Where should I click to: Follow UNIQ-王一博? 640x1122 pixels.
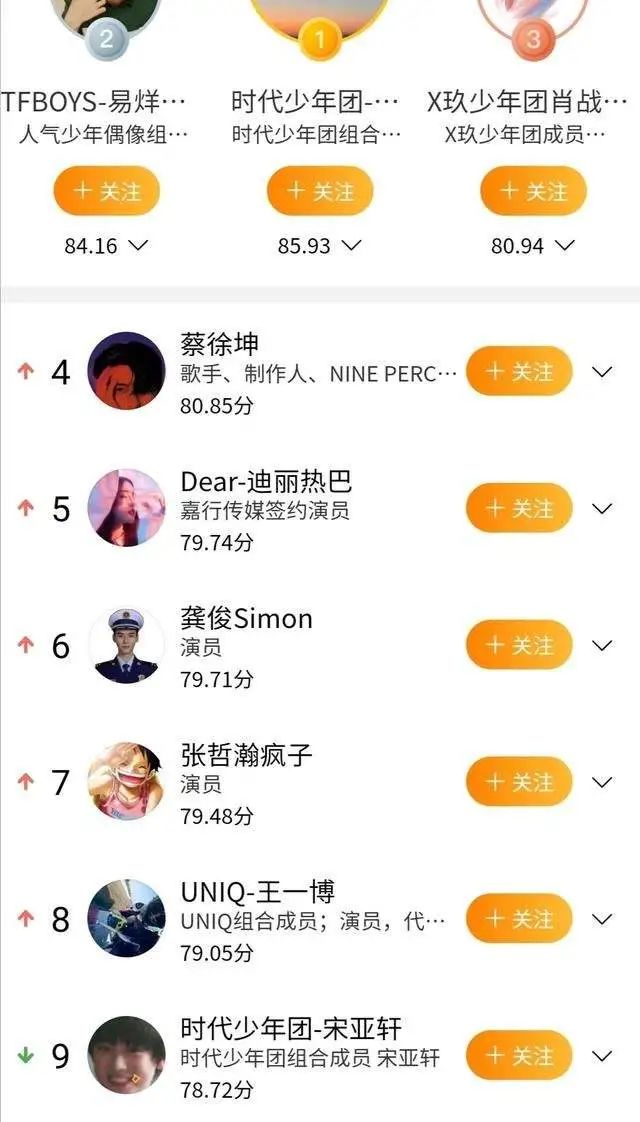click(519, 919)
